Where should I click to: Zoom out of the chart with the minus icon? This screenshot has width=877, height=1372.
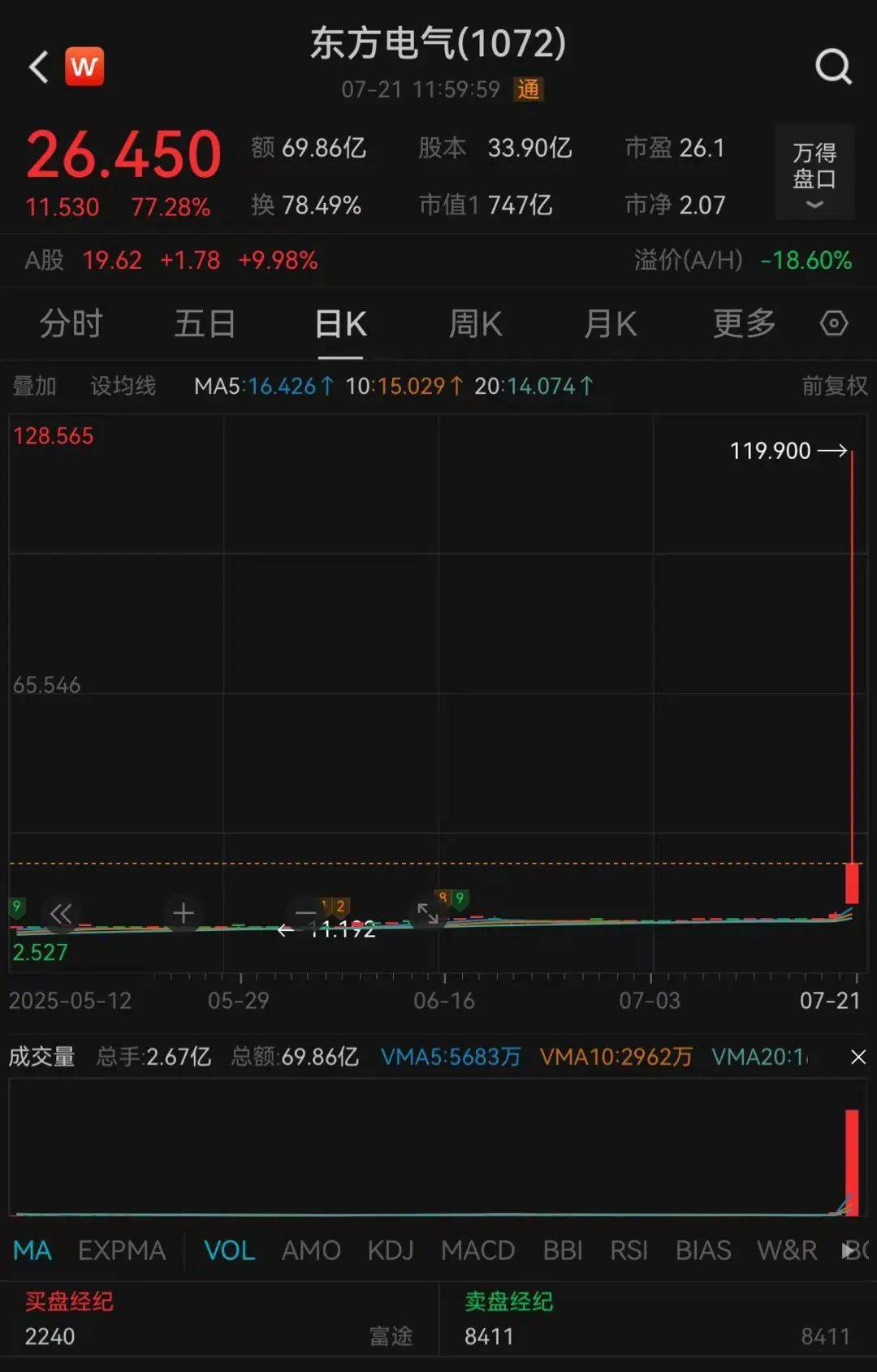tap(305, 914)
